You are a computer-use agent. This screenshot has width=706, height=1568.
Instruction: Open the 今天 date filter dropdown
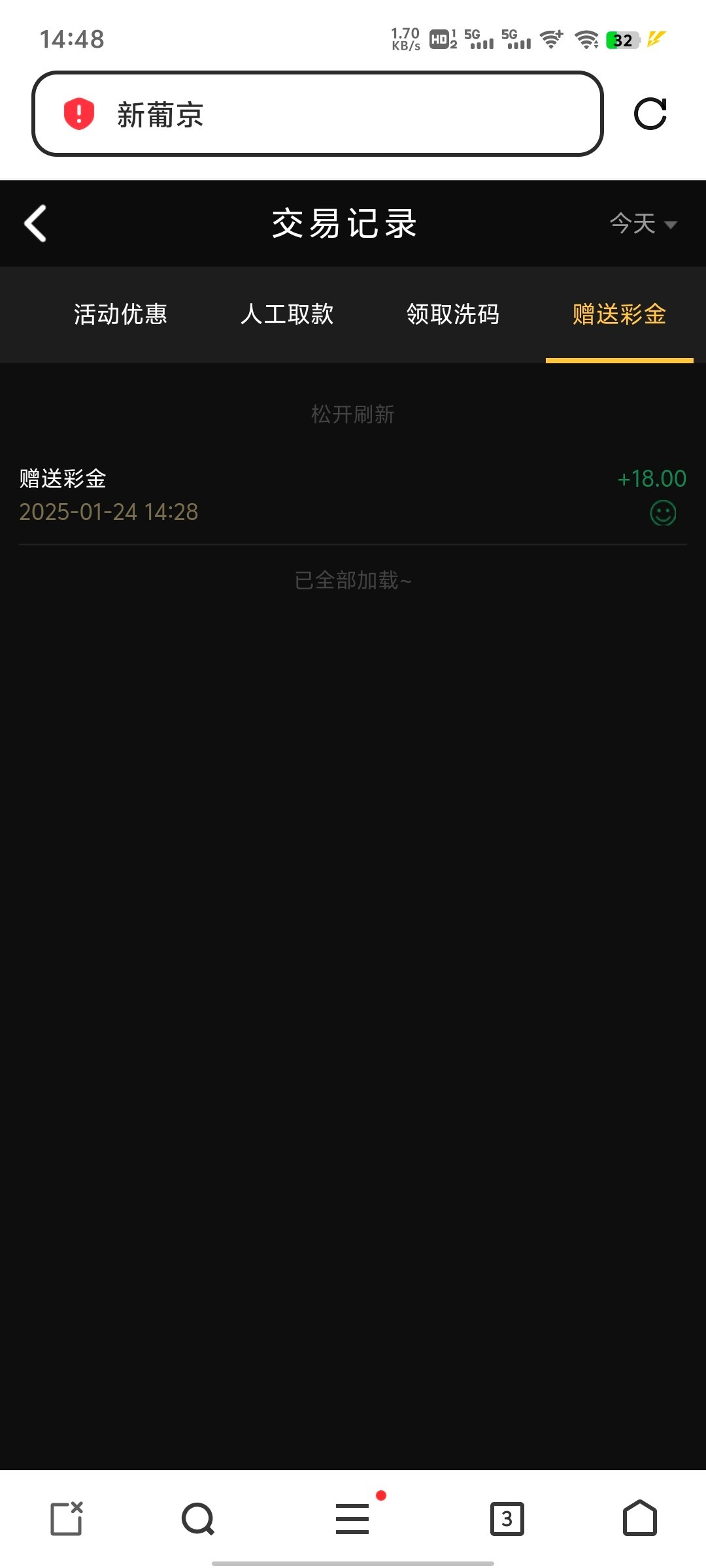tap(643, 223)
